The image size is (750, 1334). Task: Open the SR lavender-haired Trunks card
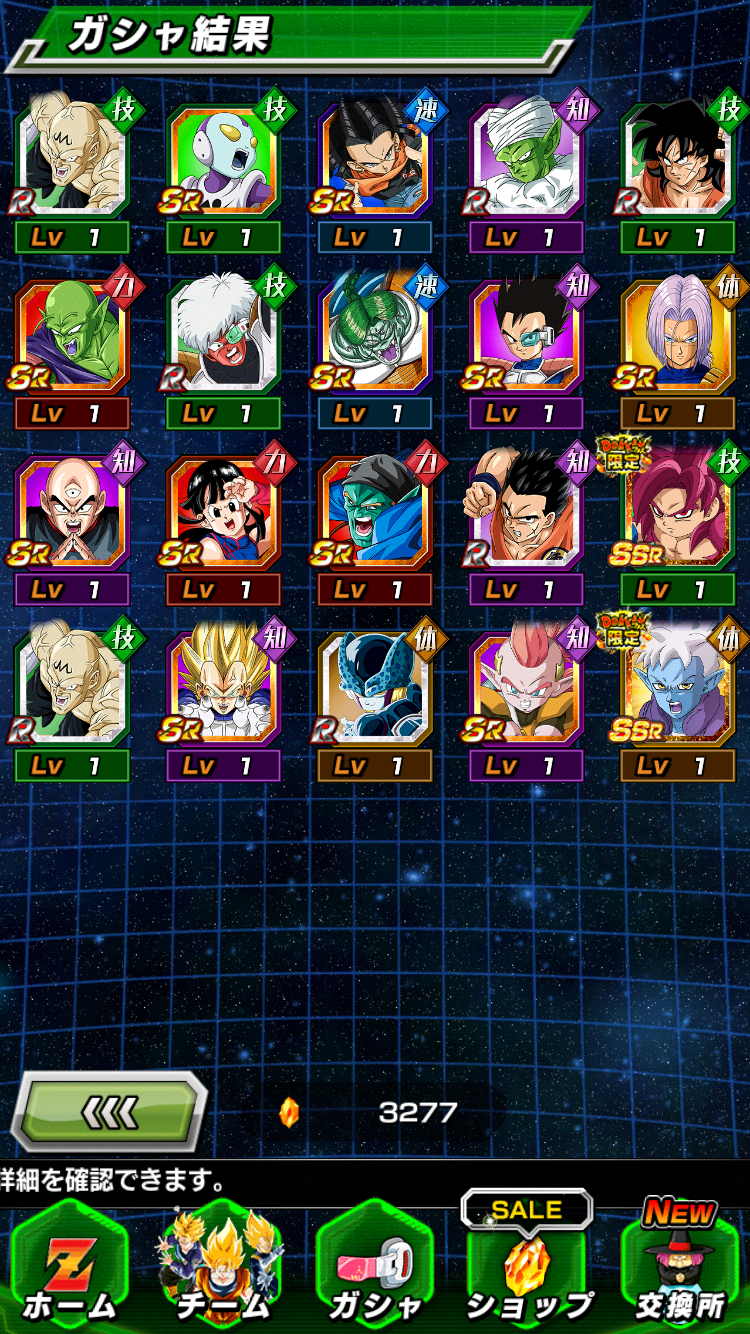[677, 337]
